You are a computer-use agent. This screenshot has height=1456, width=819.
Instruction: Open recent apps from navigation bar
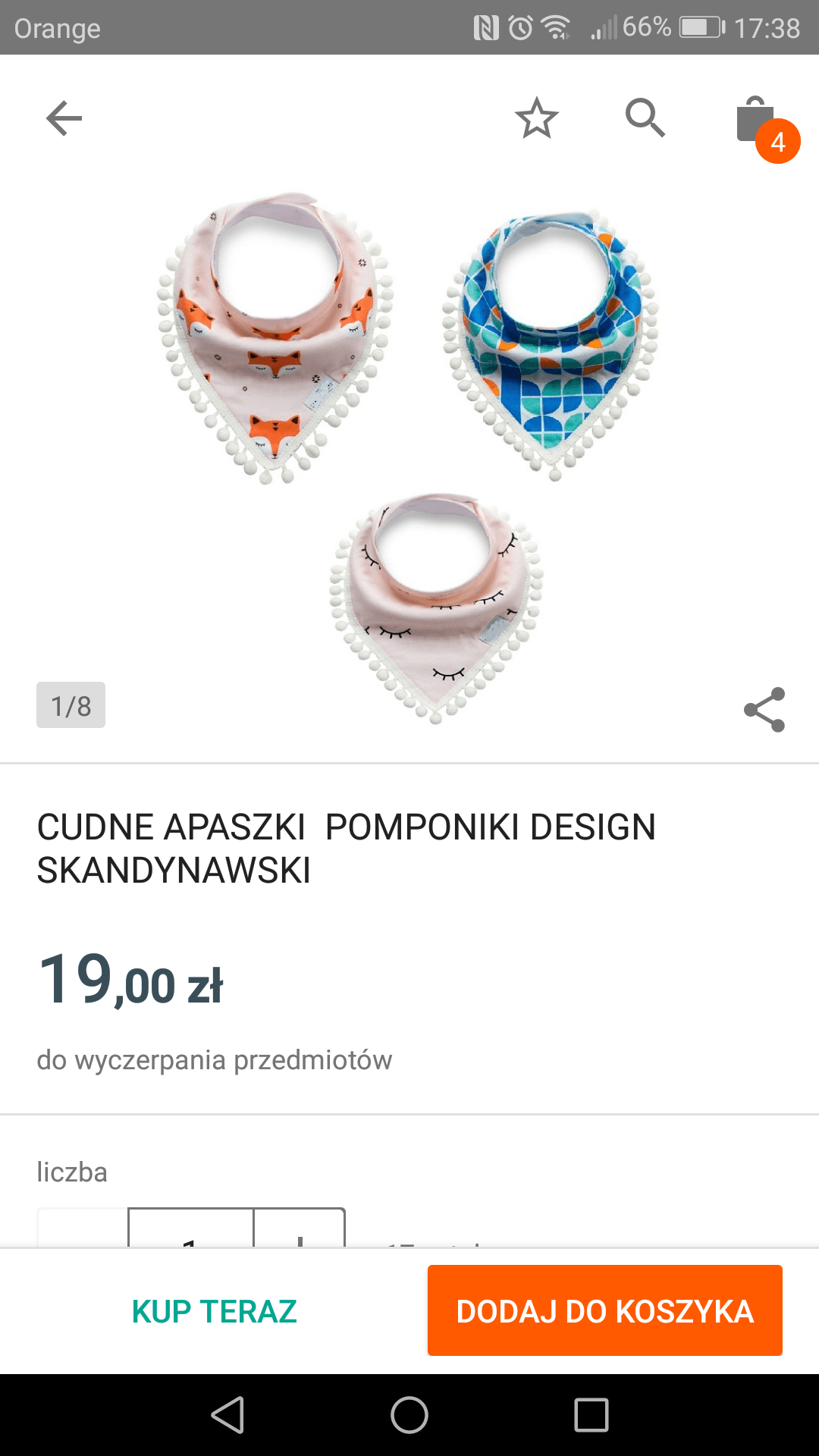[x=591, y=1415]
